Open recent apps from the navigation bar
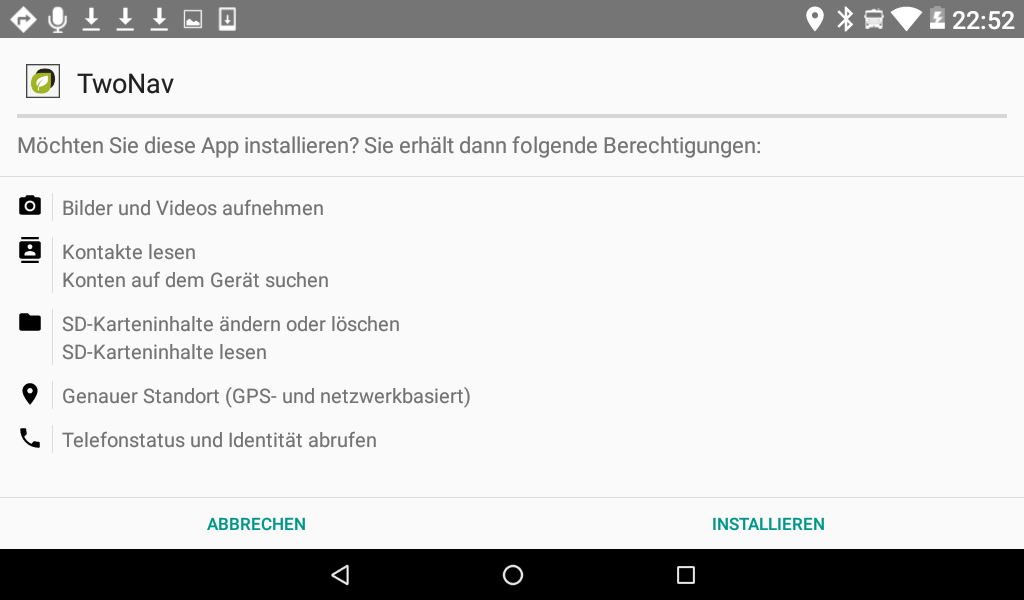 pos(685,575)
